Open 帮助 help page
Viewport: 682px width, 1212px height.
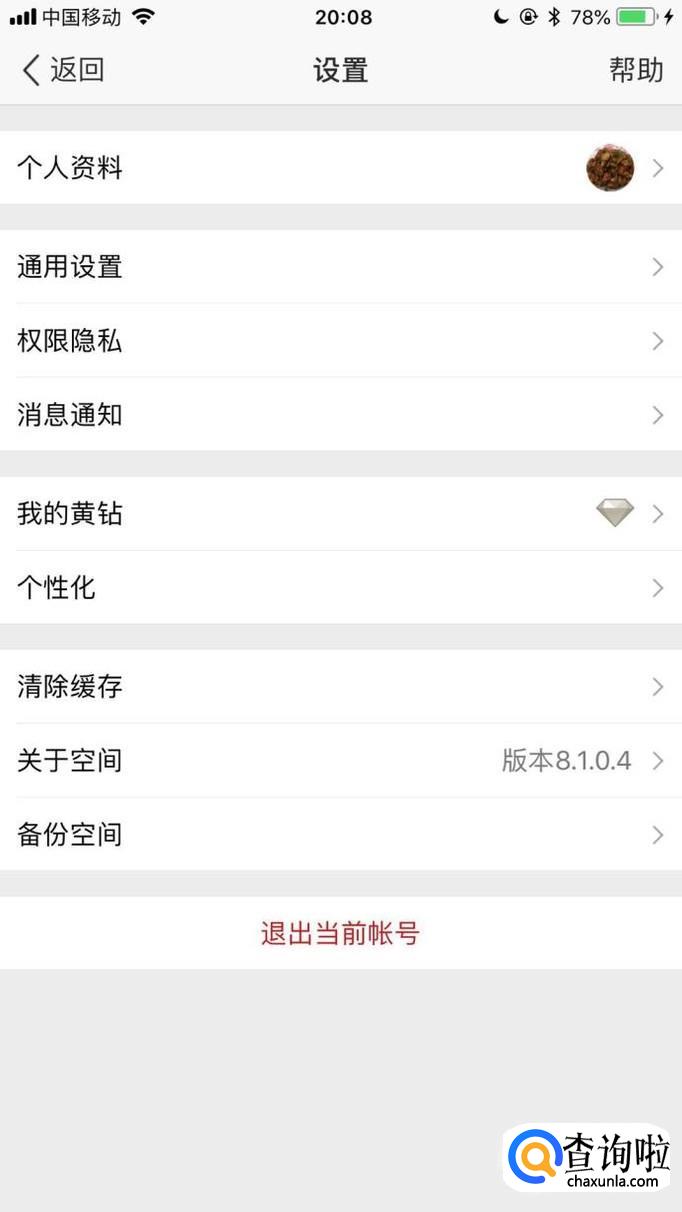point(636,70)
